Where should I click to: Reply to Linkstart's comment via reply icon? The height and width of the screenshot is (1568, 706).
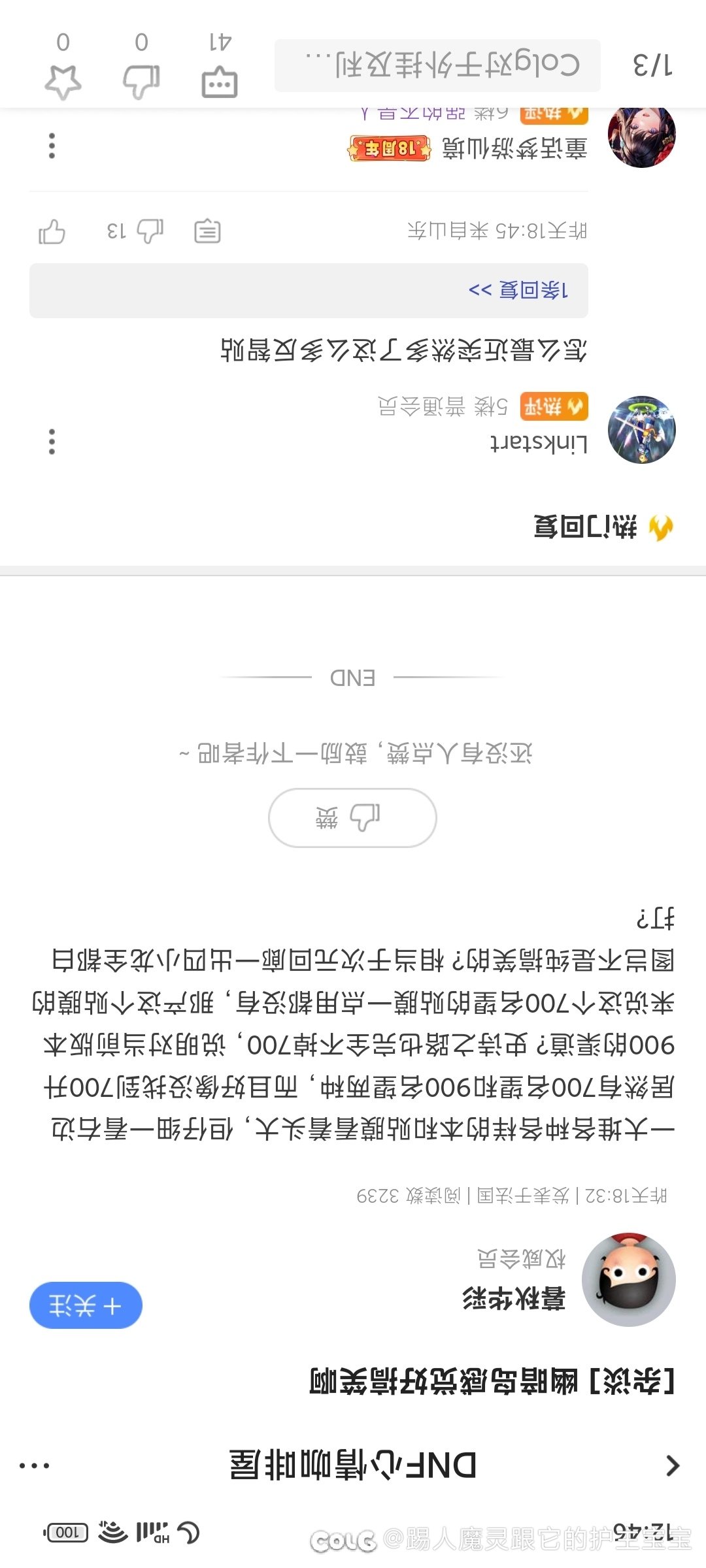207,231
